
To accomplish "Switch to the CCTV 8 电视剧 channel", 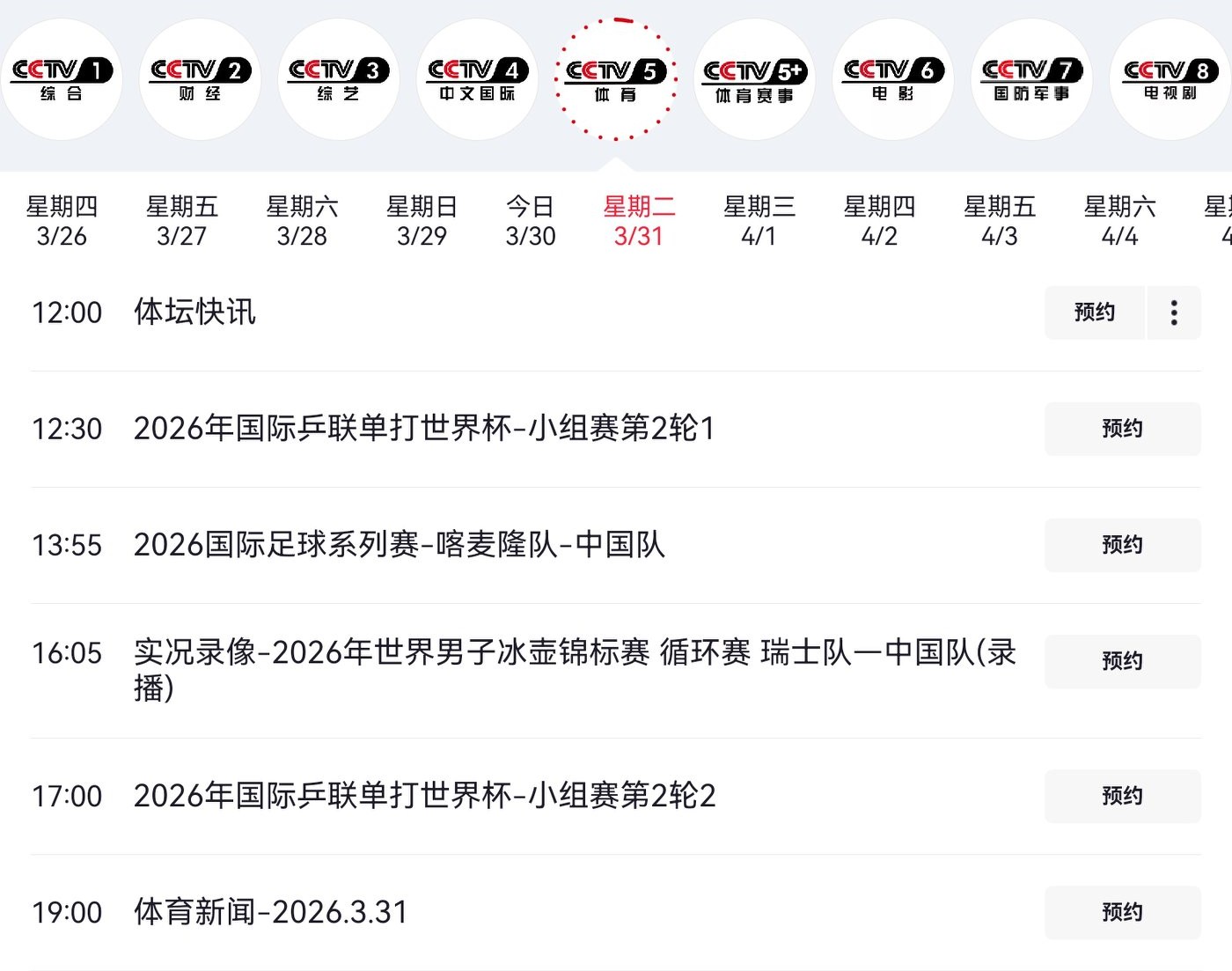I will pyautogui.click(x=1170, y=79).
